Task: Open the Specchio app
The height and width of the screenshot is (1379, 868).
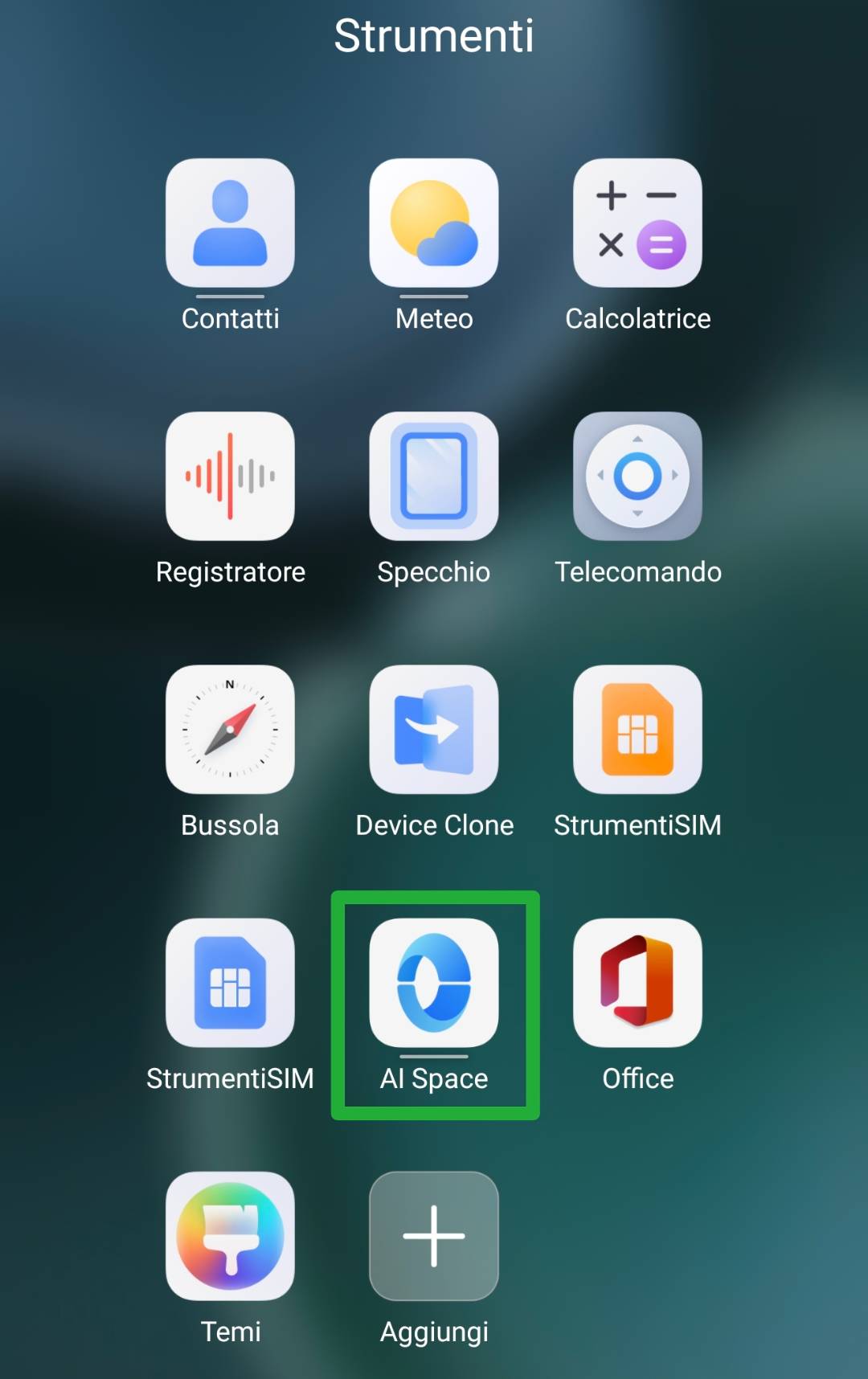Action: (x=434, y=476)
